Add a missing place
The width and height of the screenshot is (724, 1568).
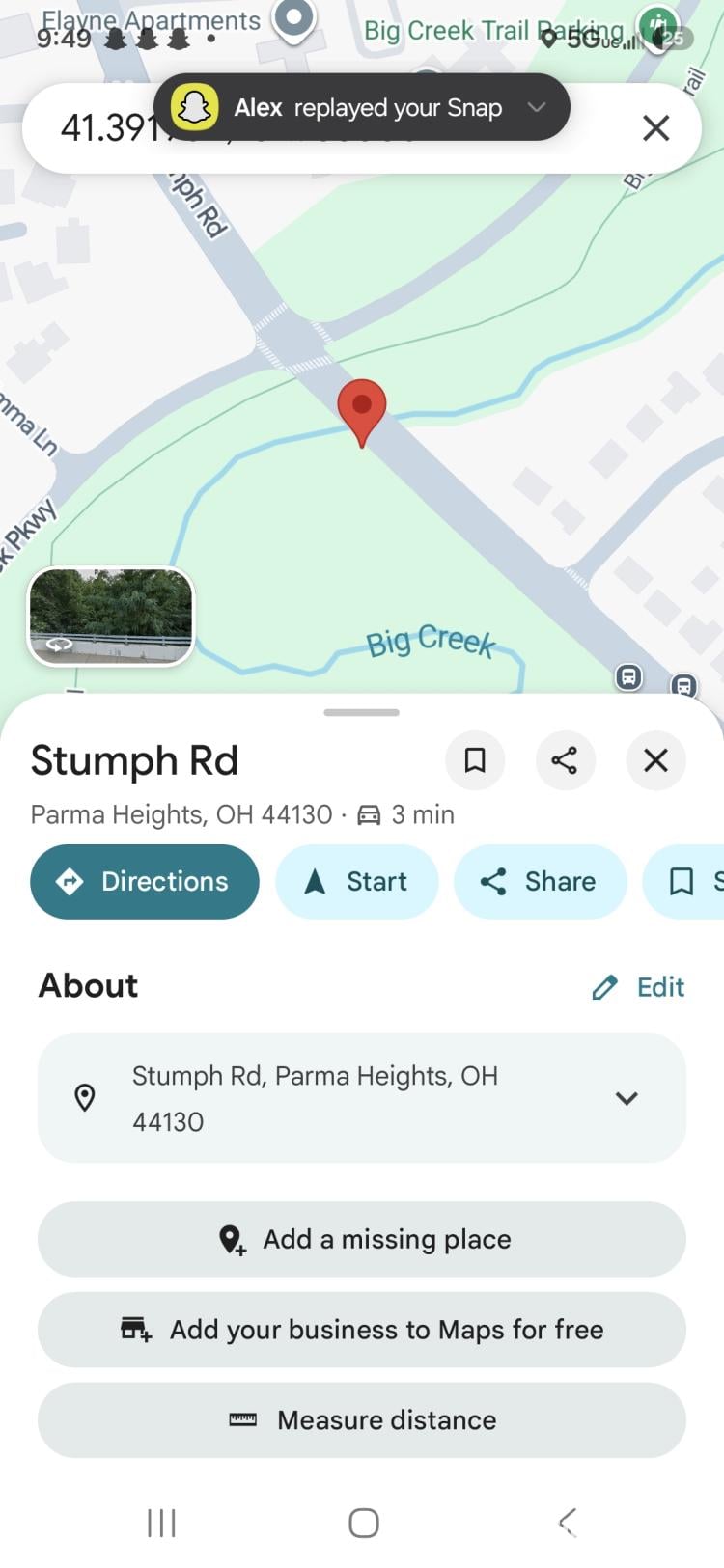click(362, 1239)
